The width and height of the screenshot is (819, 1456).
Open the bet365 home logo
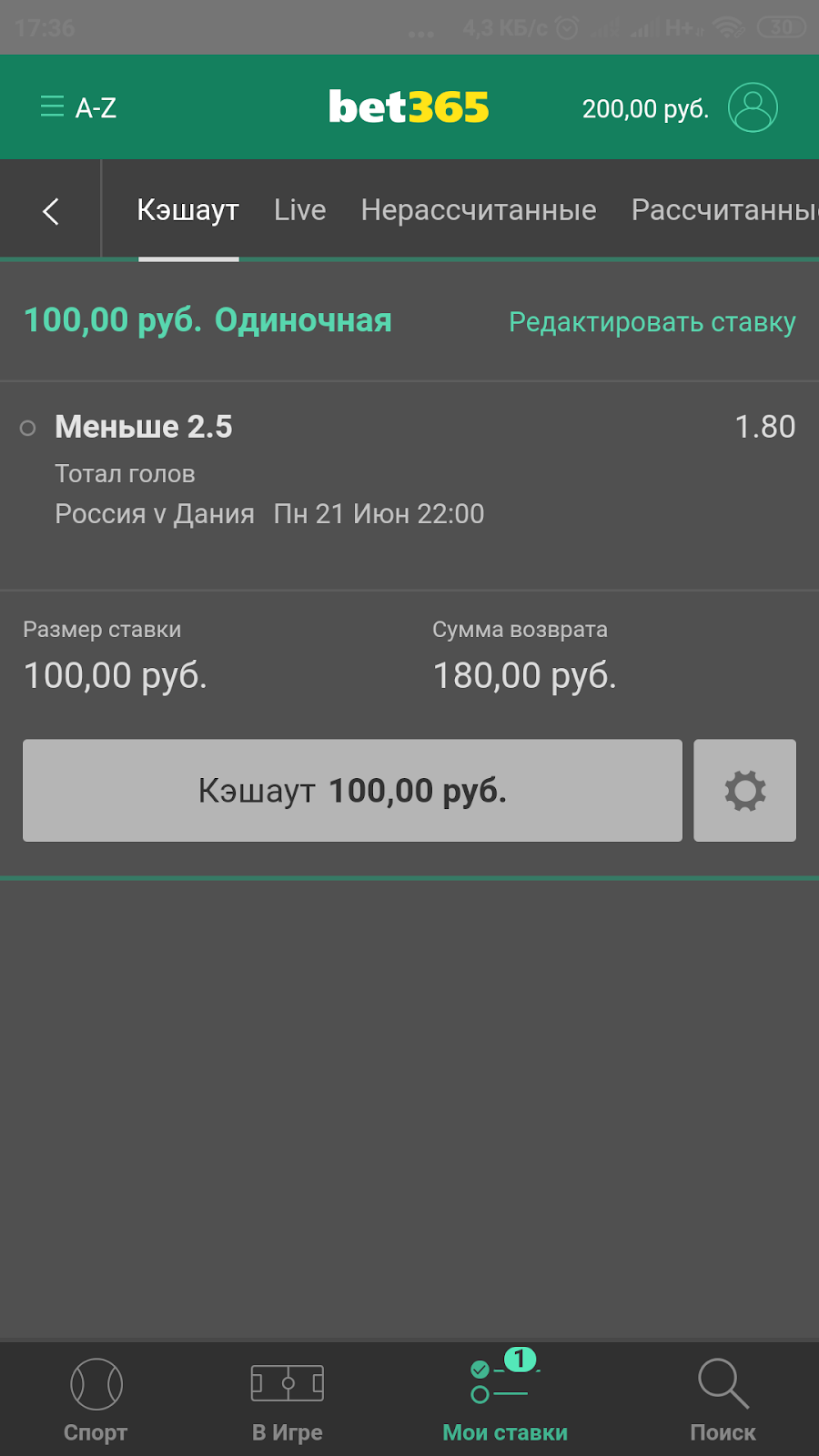click(x=409, y=107)
